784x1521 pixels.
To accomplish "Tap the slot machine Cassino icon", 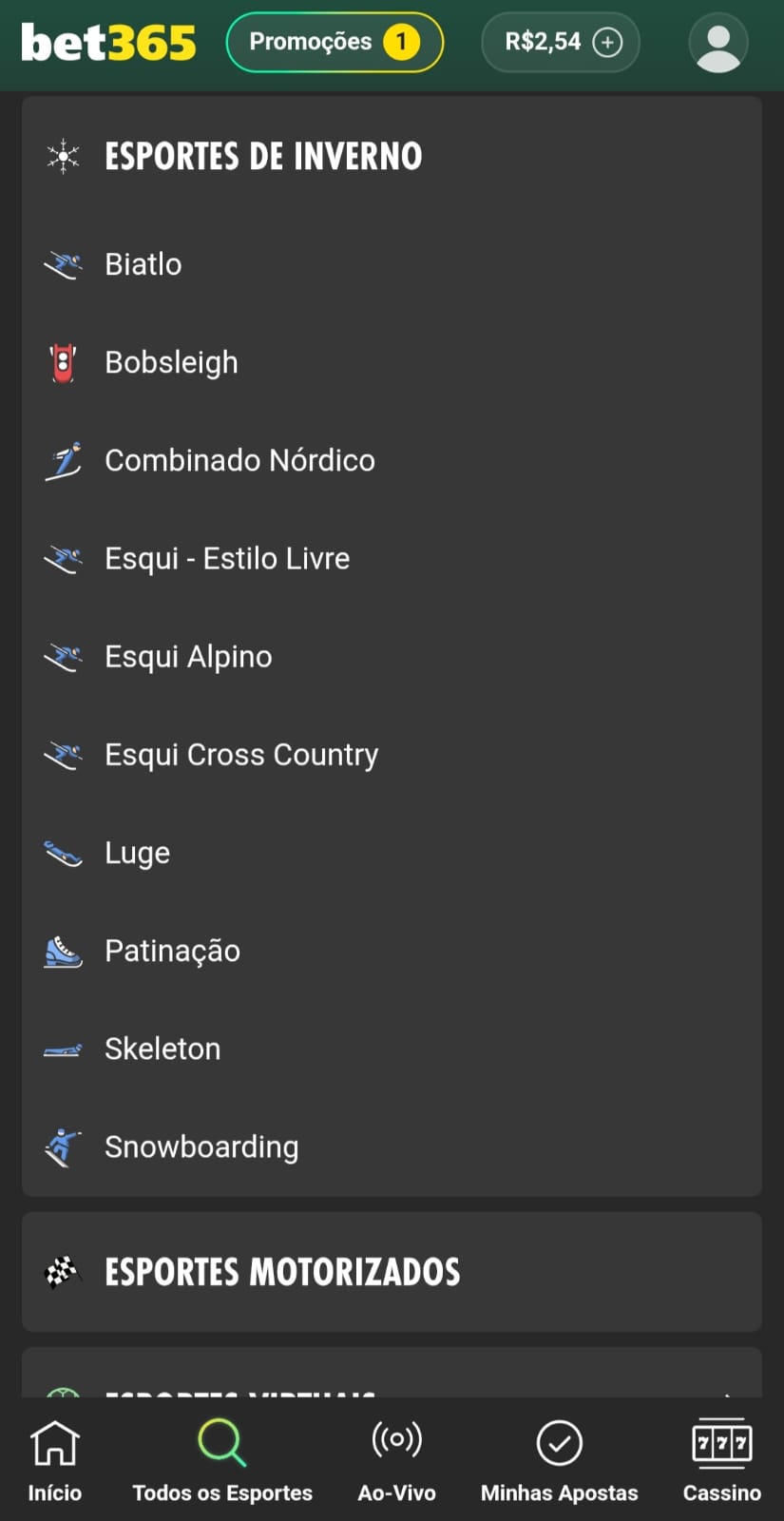I will pyautogui.click(x=722, y=1442).
